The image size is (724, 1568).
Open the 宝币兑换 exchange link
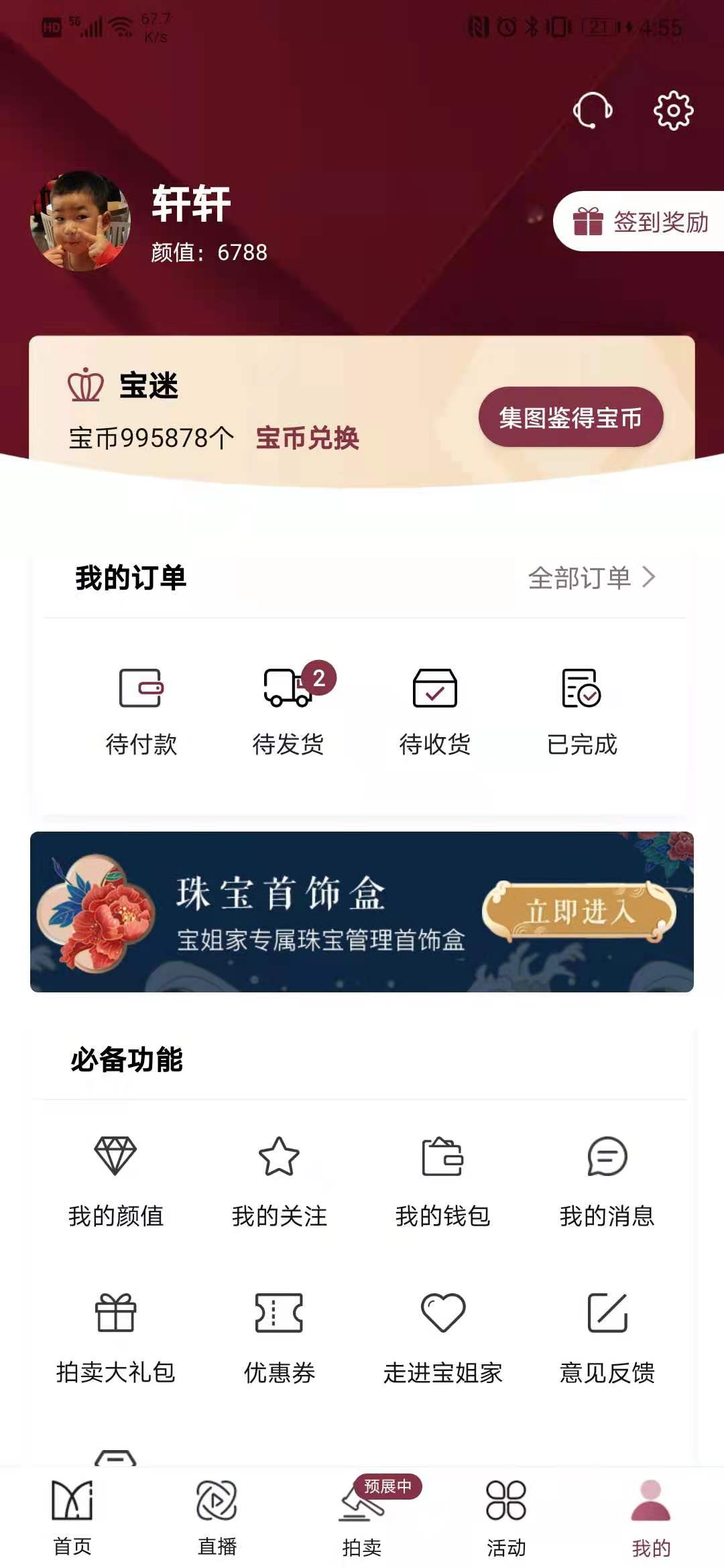point(308,438)
